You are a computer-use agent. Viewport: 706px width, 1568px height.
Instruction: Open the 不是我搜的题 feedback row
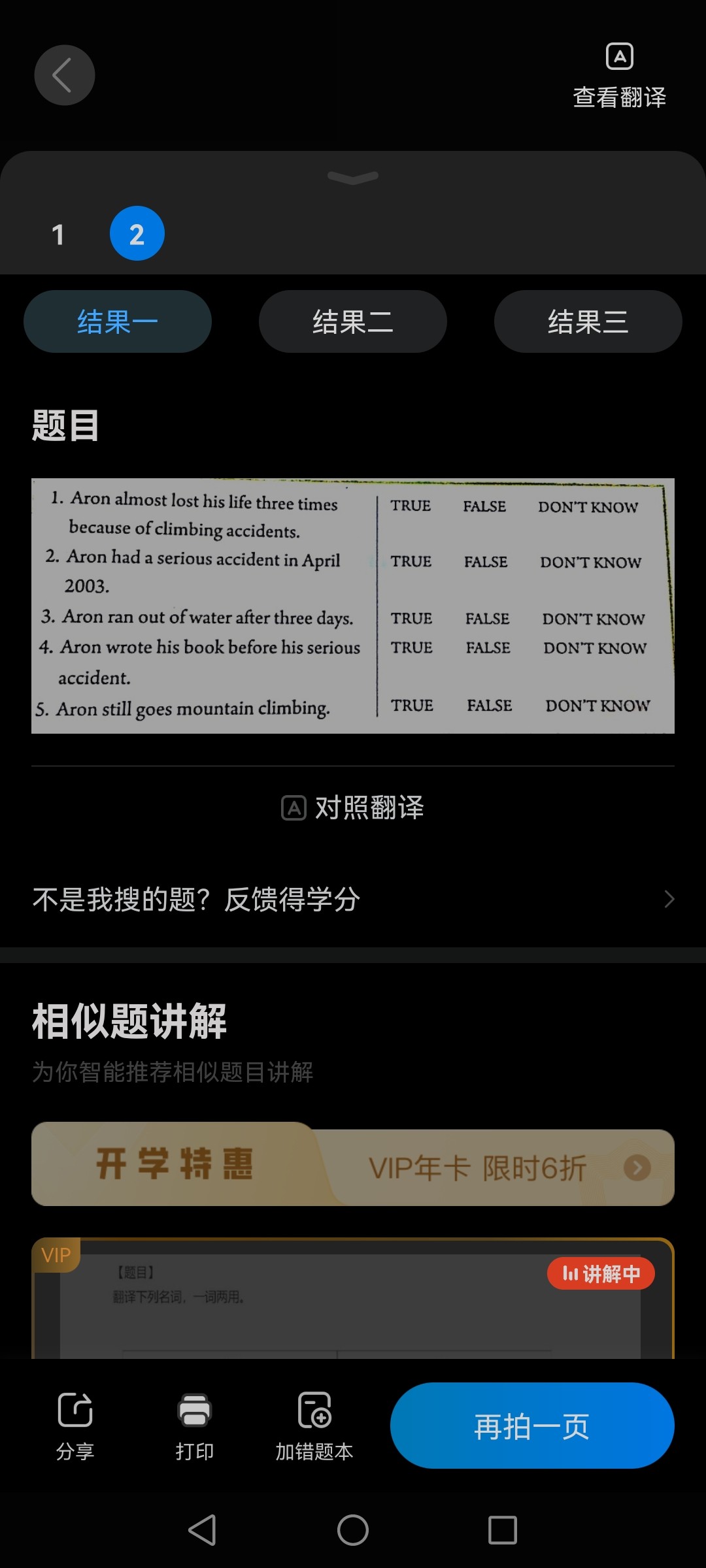[x=352, y=899]
